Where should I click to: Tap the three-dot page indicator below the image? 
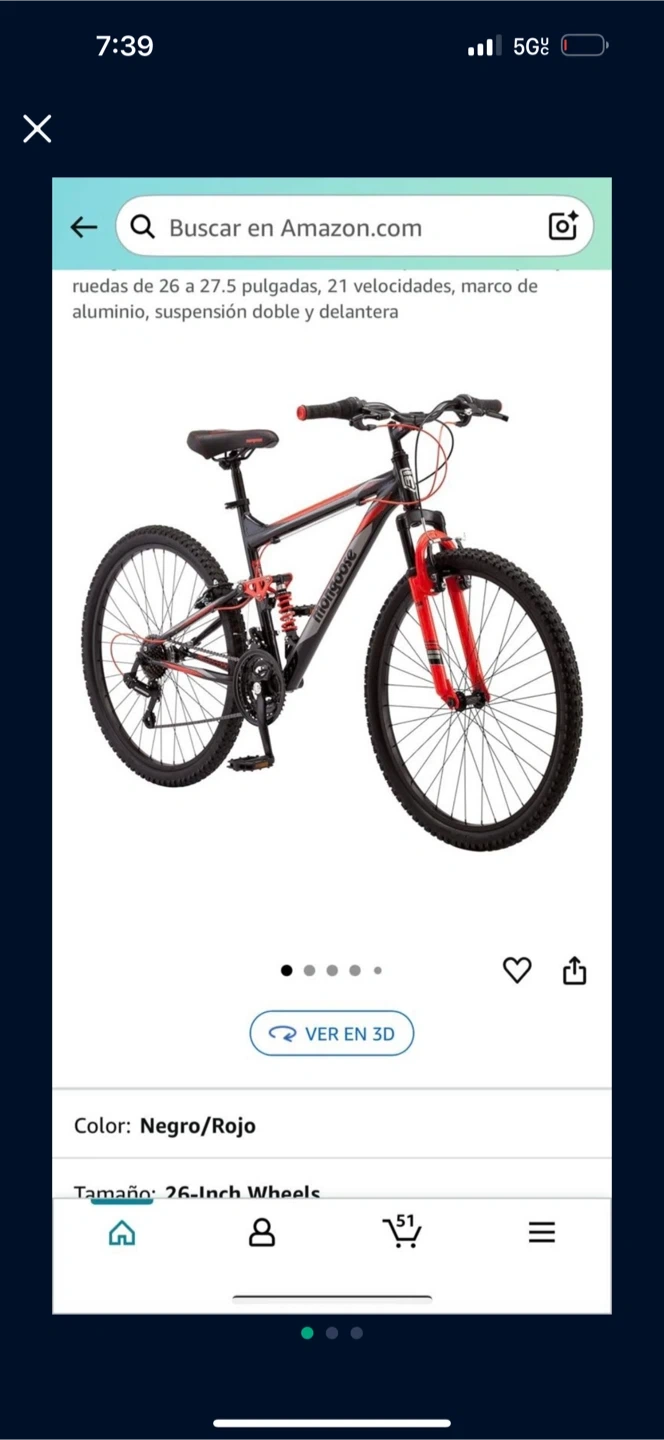[x=332, y=1333]
